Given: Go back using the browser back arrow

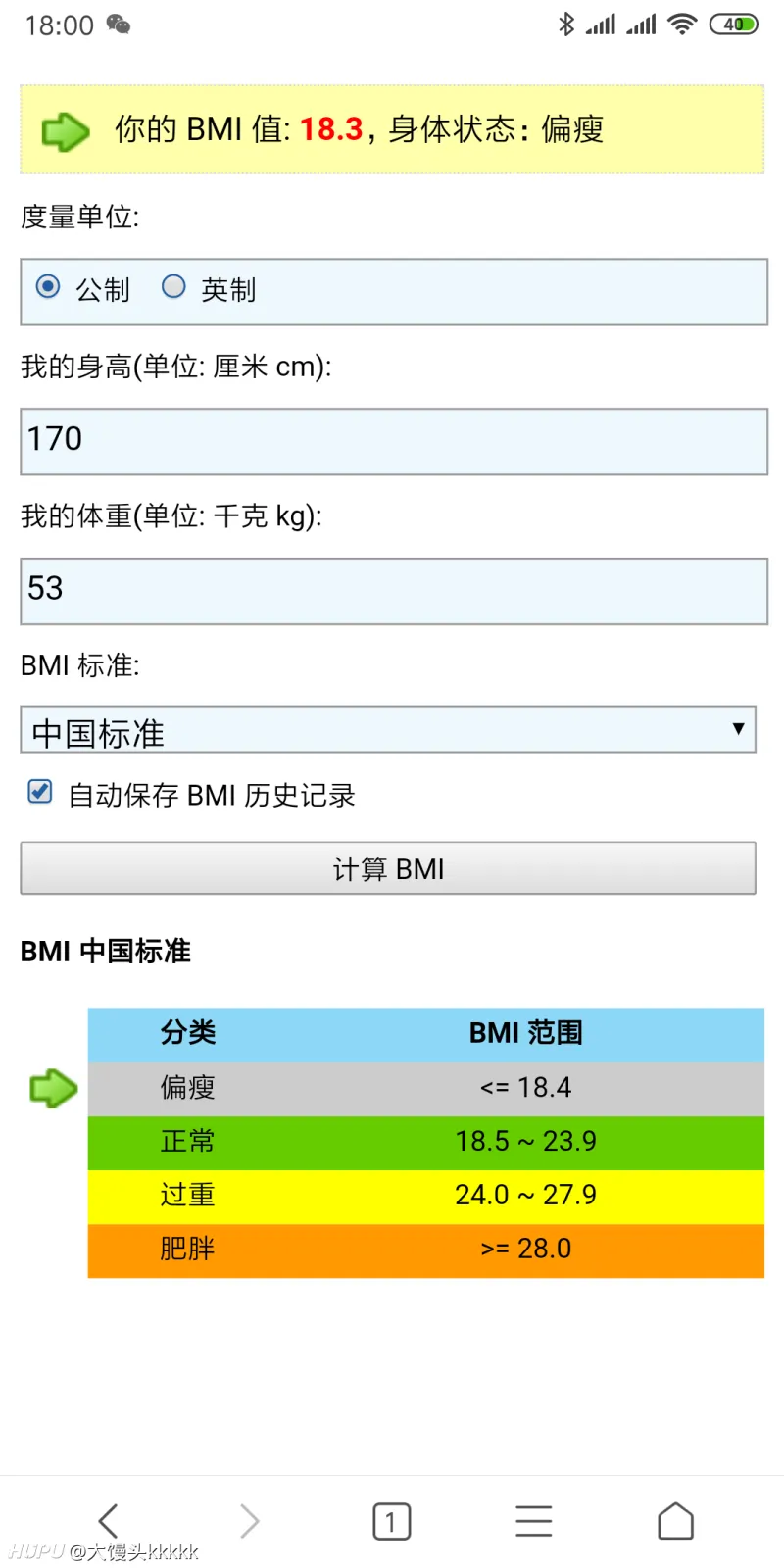Looking at the screenshot, I should 109,1521.
